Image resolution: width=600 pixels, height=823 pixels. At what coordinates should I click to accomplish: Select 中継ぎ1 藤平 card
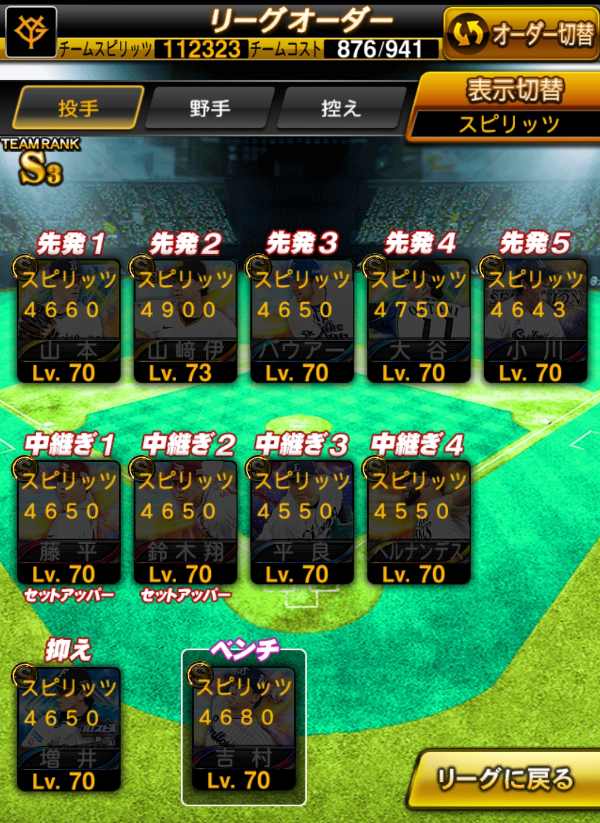click(69, 522)
